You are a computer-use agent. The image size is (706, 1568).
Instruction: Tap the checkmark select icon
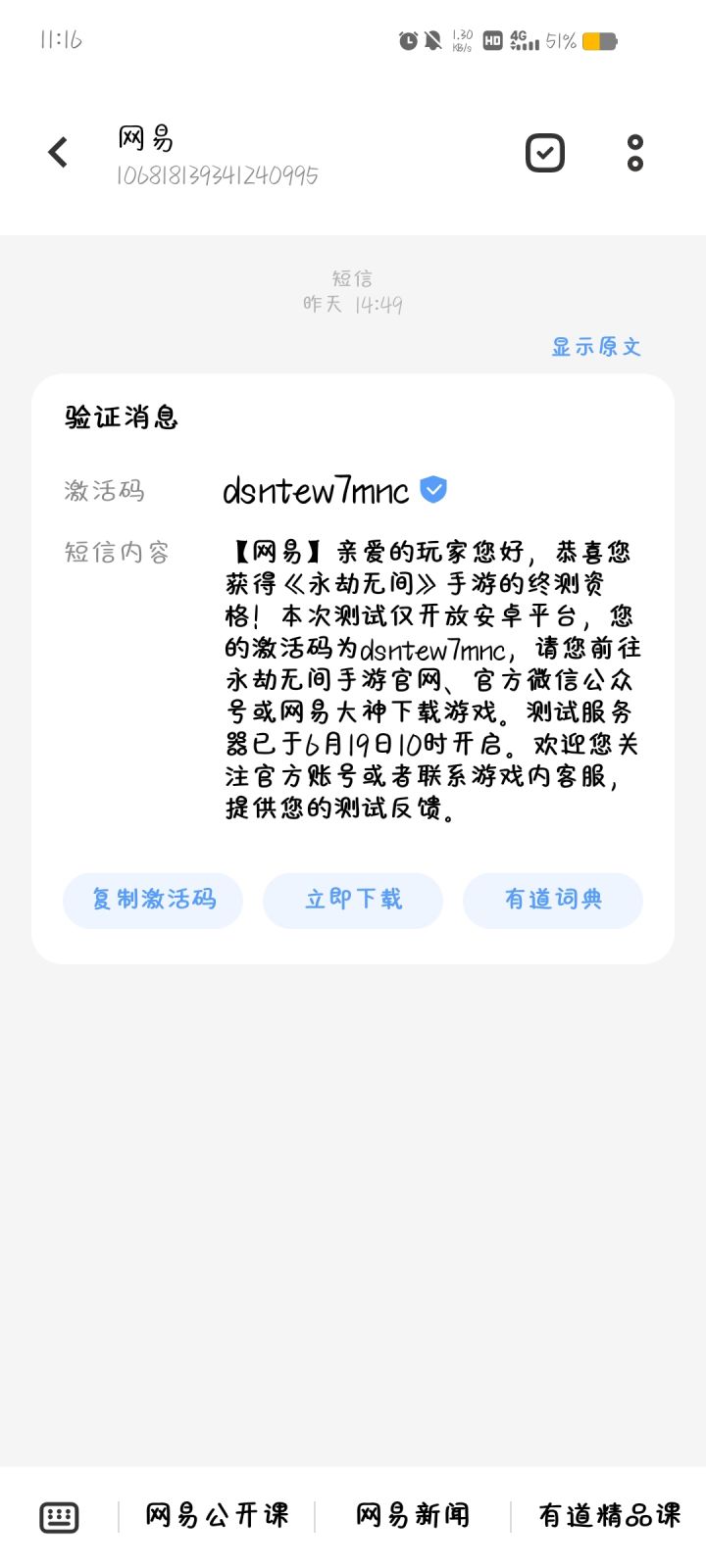pyautogui.click(x=545, y=153)
